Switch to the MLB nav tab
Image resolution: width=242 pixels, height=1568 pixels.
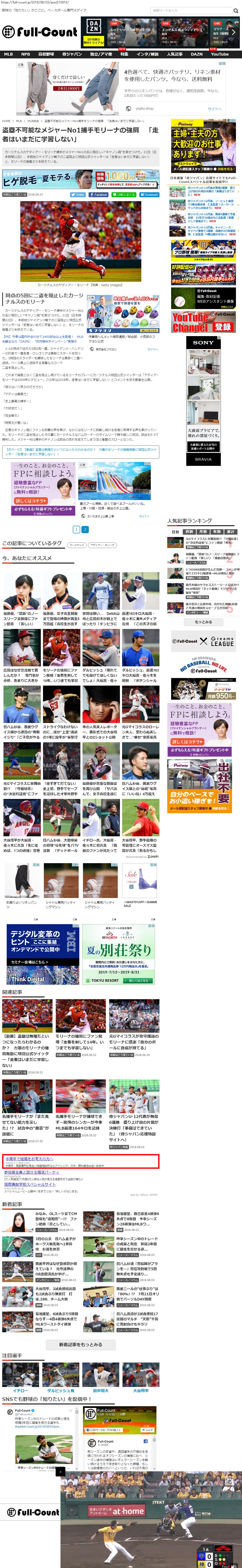click(8, 54)
